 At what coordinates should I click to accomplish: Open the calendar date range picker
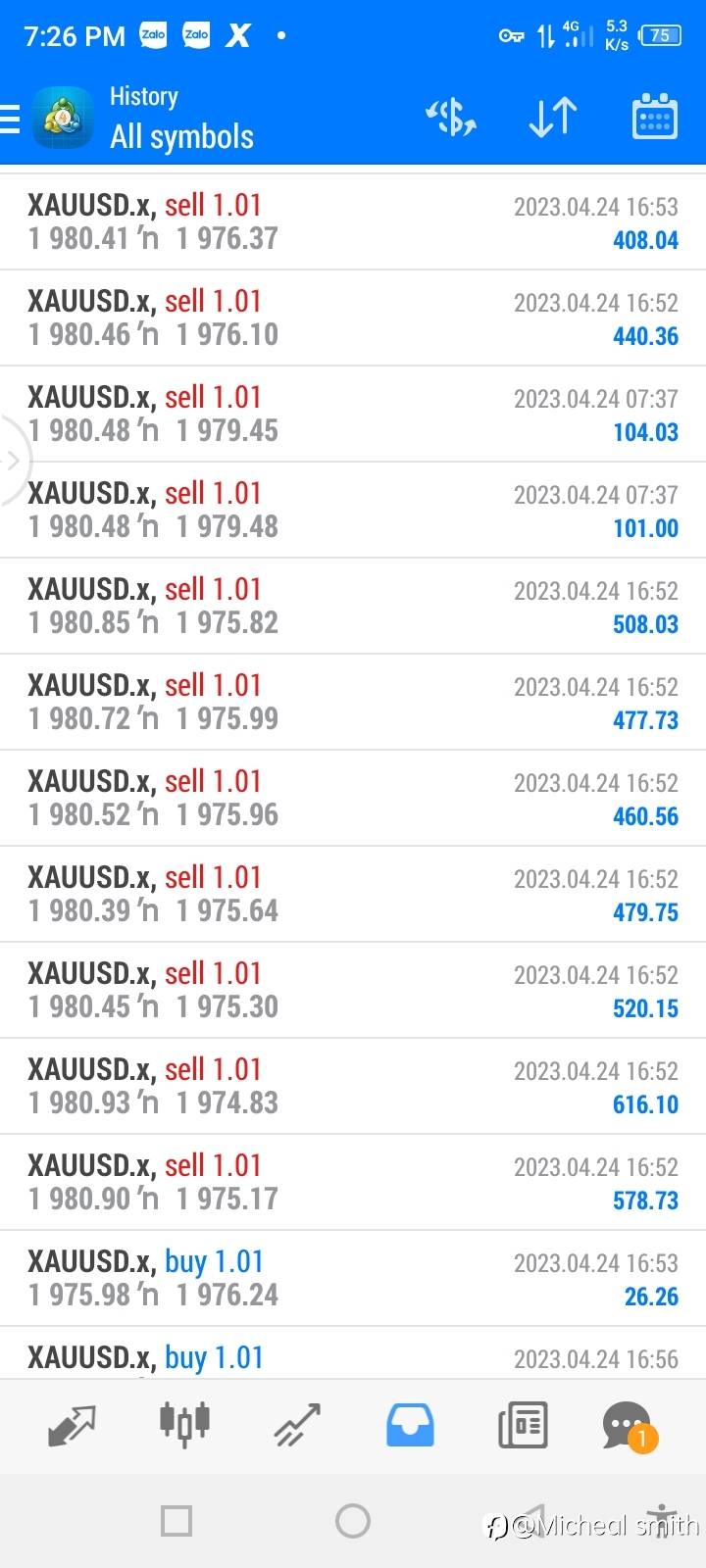(654, 118)
